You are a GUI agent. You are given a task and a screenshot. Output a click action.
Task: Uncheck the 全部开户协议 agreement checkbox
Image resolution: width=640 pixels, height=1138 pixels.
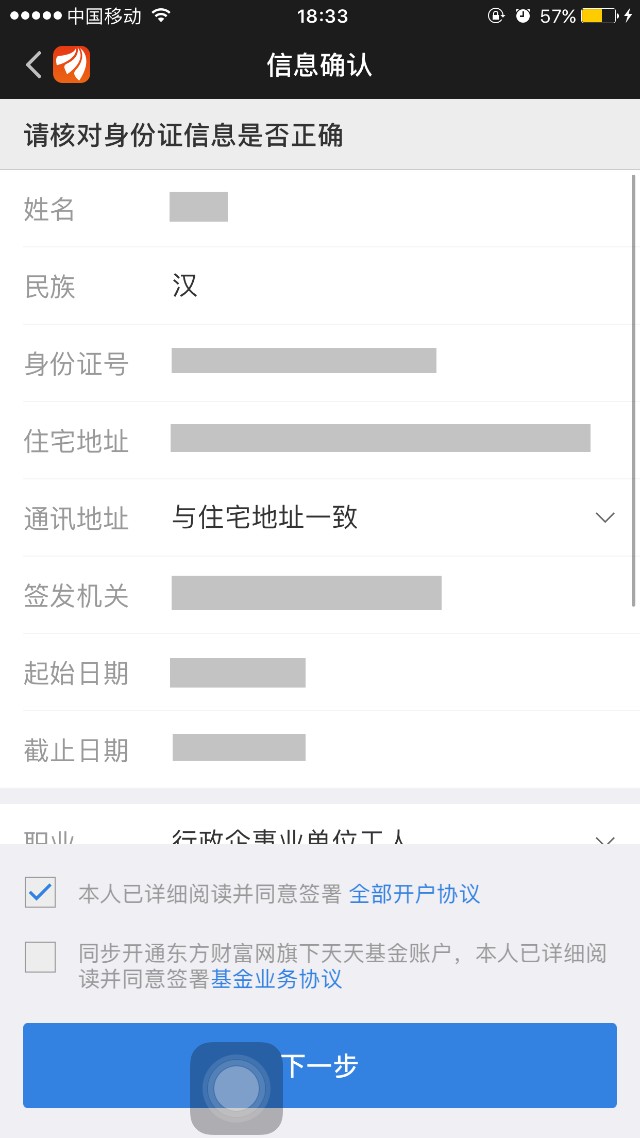[x=40, y=893]
